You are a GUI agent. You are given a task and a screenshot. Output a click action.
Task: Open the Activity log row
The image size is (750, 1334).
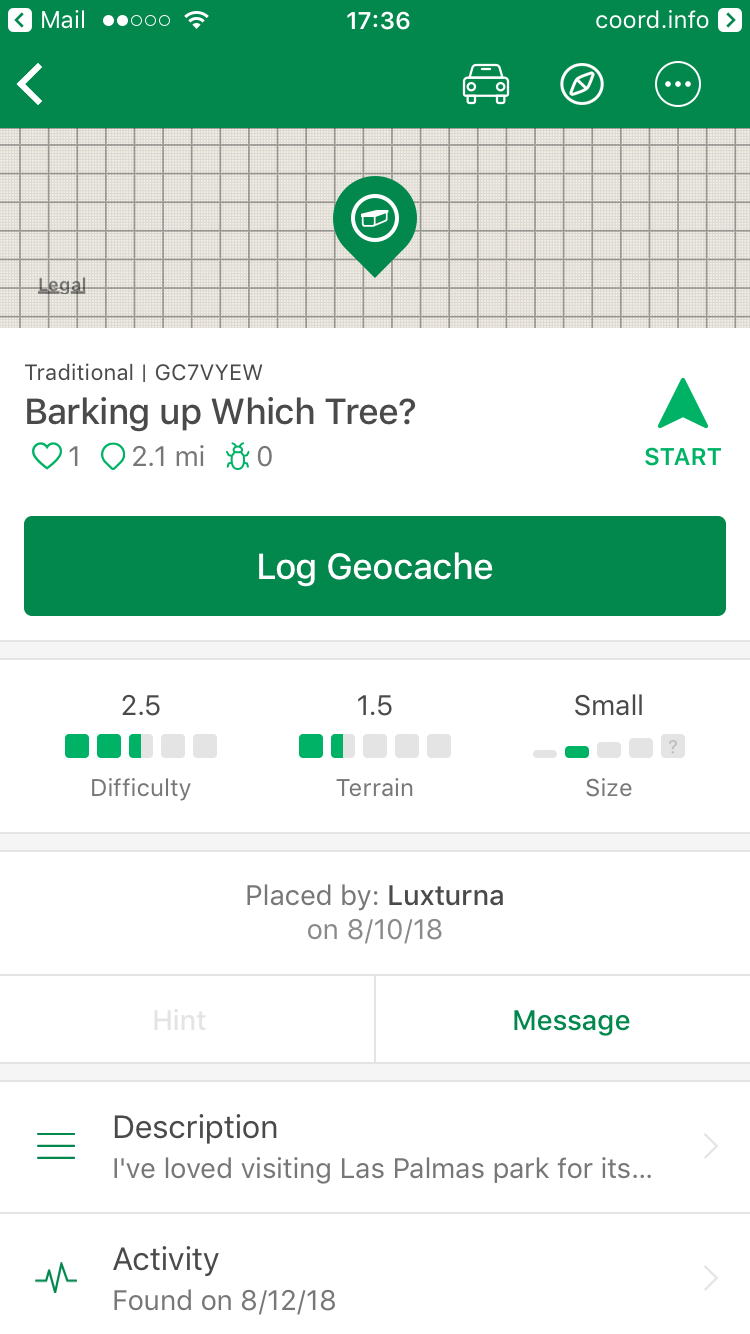(x=375, y=1278)
